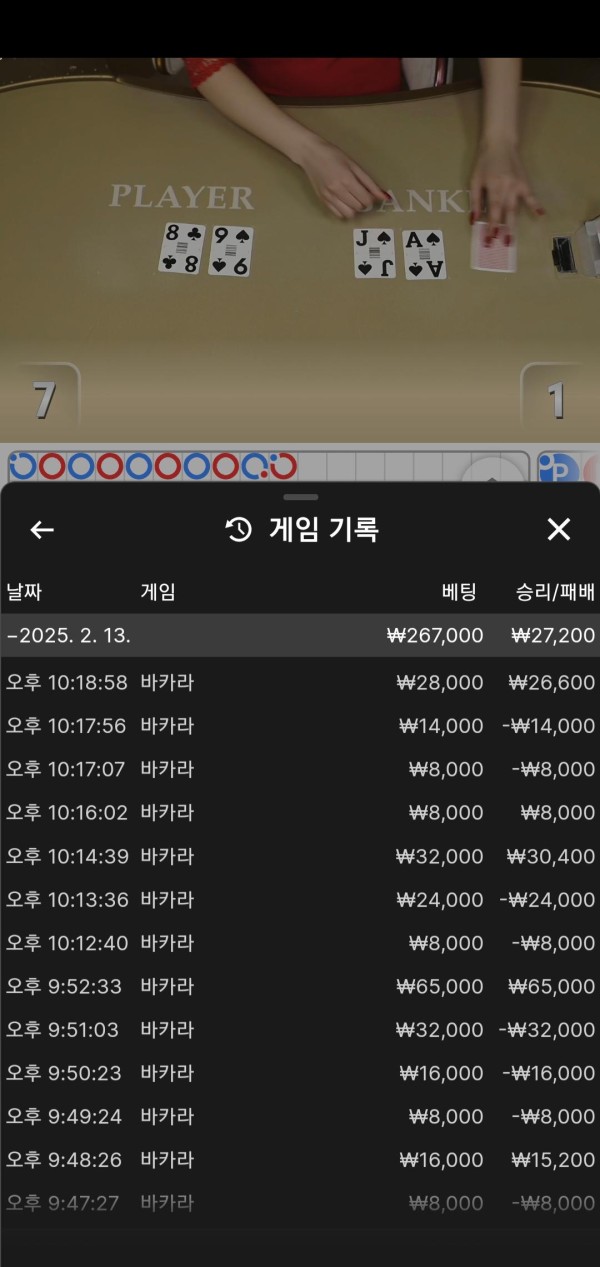Select the 10:16:02 baccarat record

(x=300, y=813)
